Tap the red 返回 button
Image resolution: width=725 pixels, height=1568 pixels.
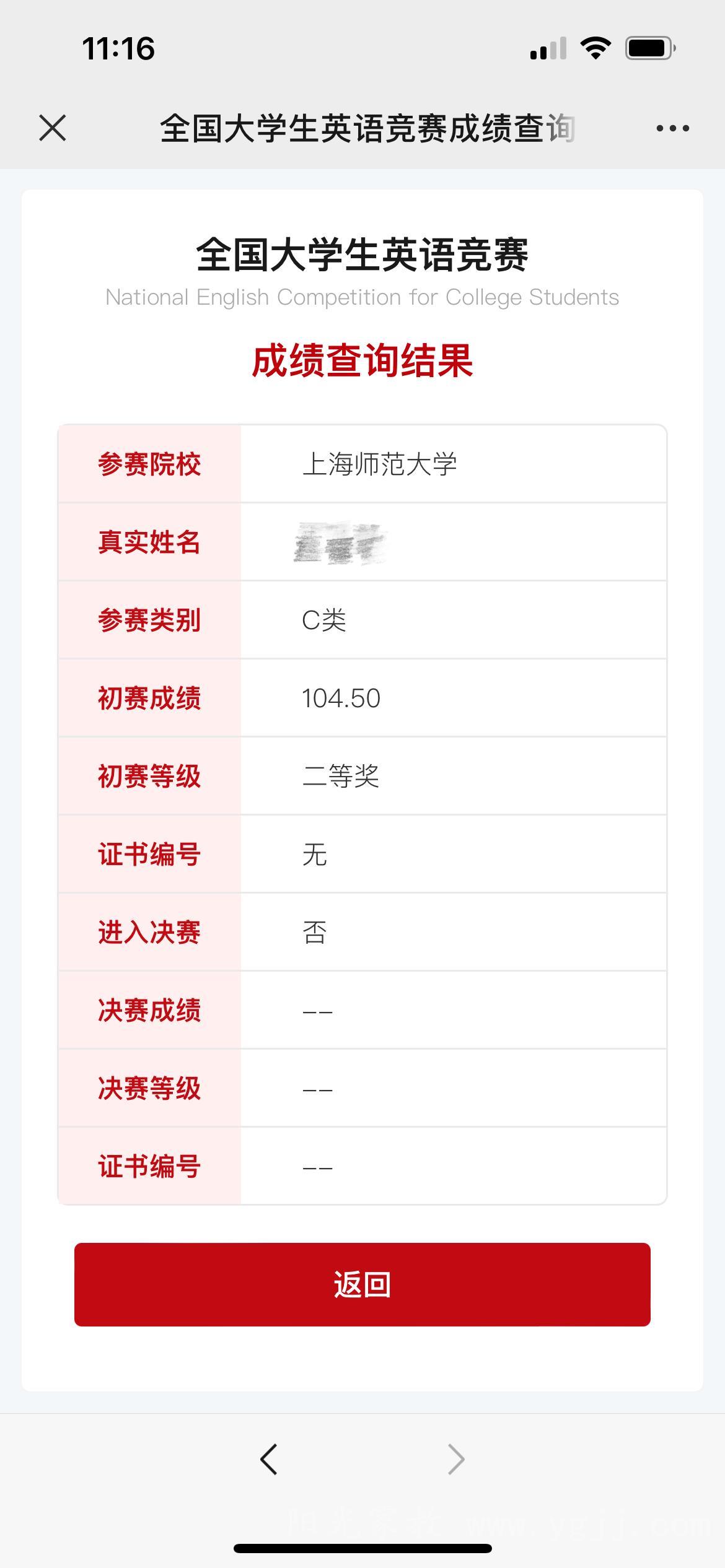[362, 1284]
